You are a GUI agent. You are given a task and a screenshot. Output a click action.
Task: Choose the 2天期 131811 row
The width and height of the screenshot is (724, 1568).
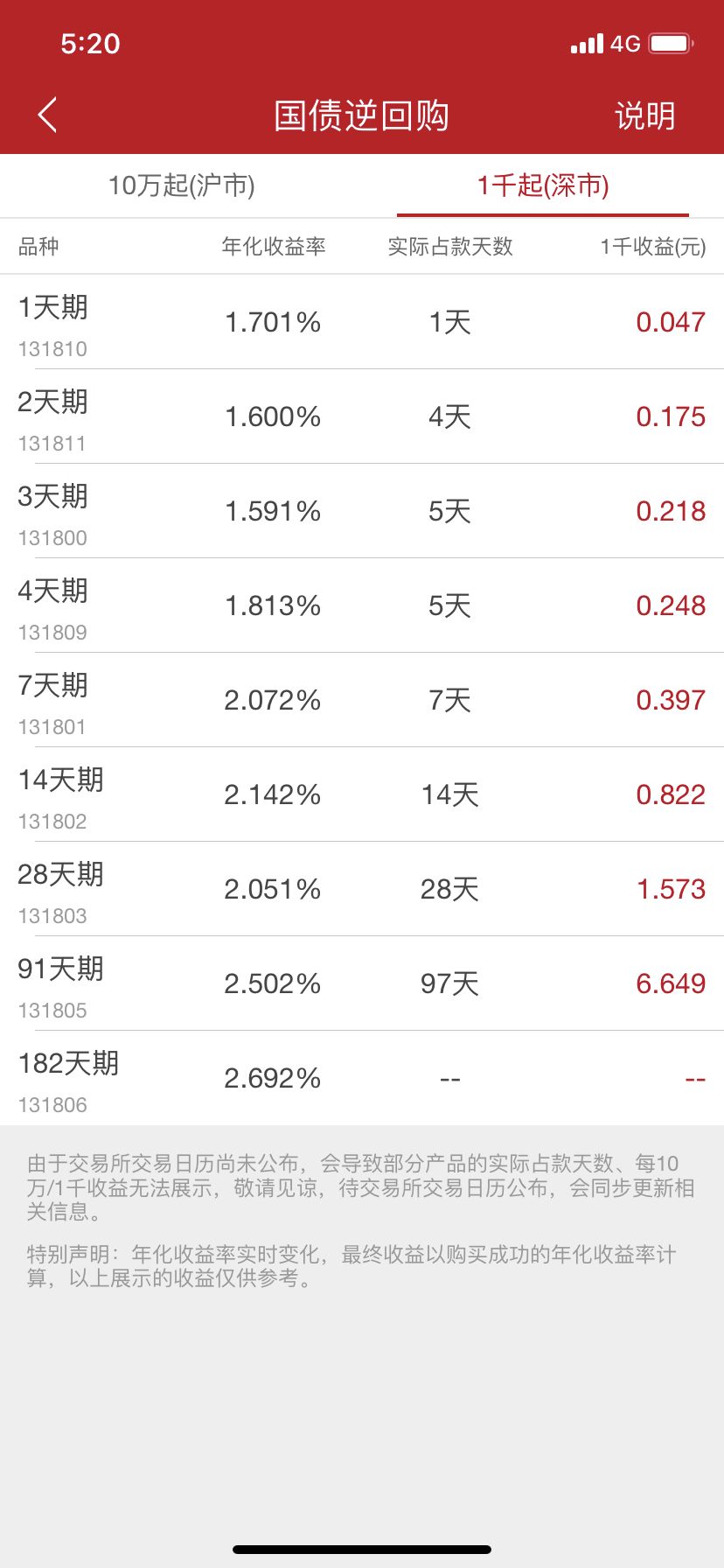(x=362, y=416)
